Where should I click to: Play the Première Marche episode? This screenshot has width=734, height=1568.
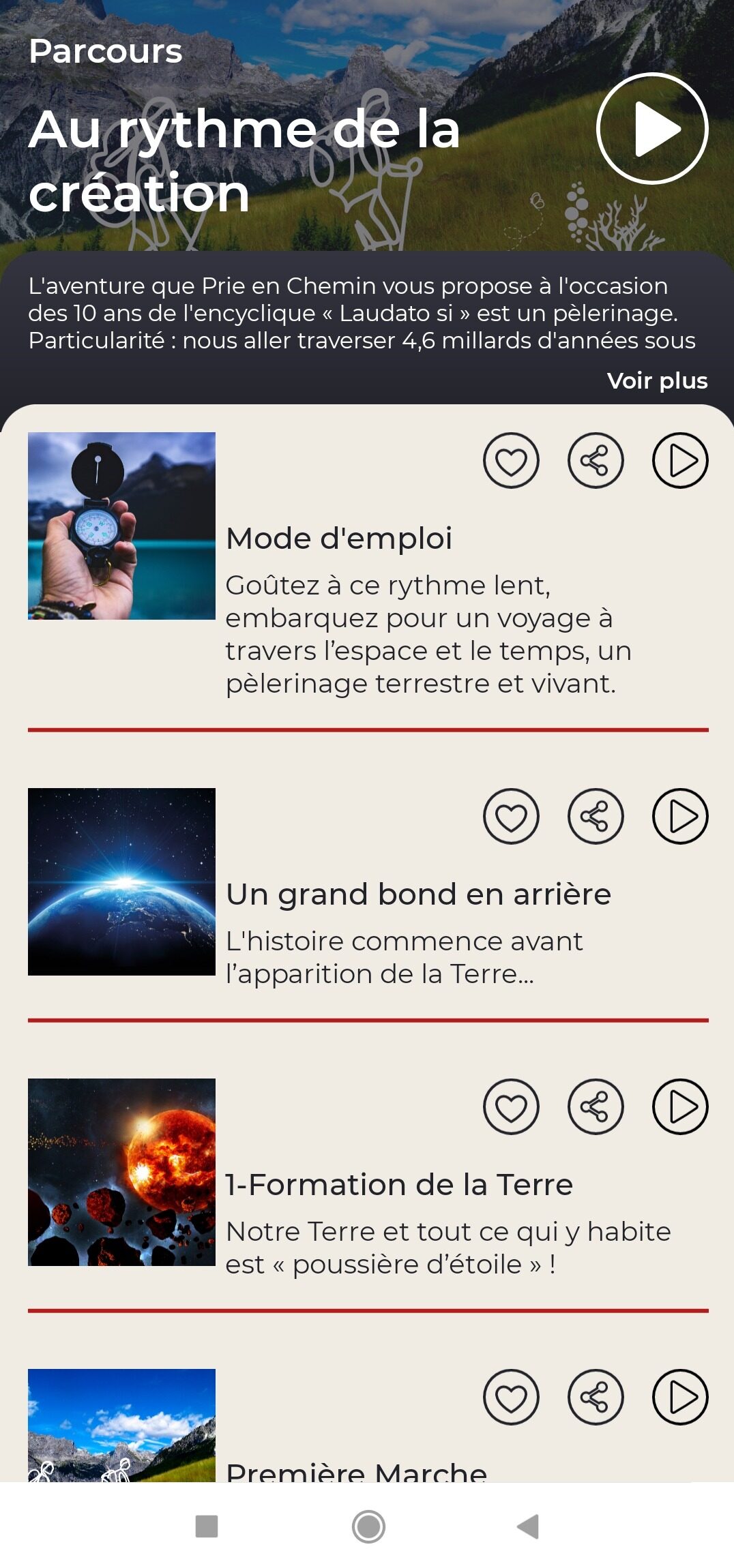coord(680,1397)
